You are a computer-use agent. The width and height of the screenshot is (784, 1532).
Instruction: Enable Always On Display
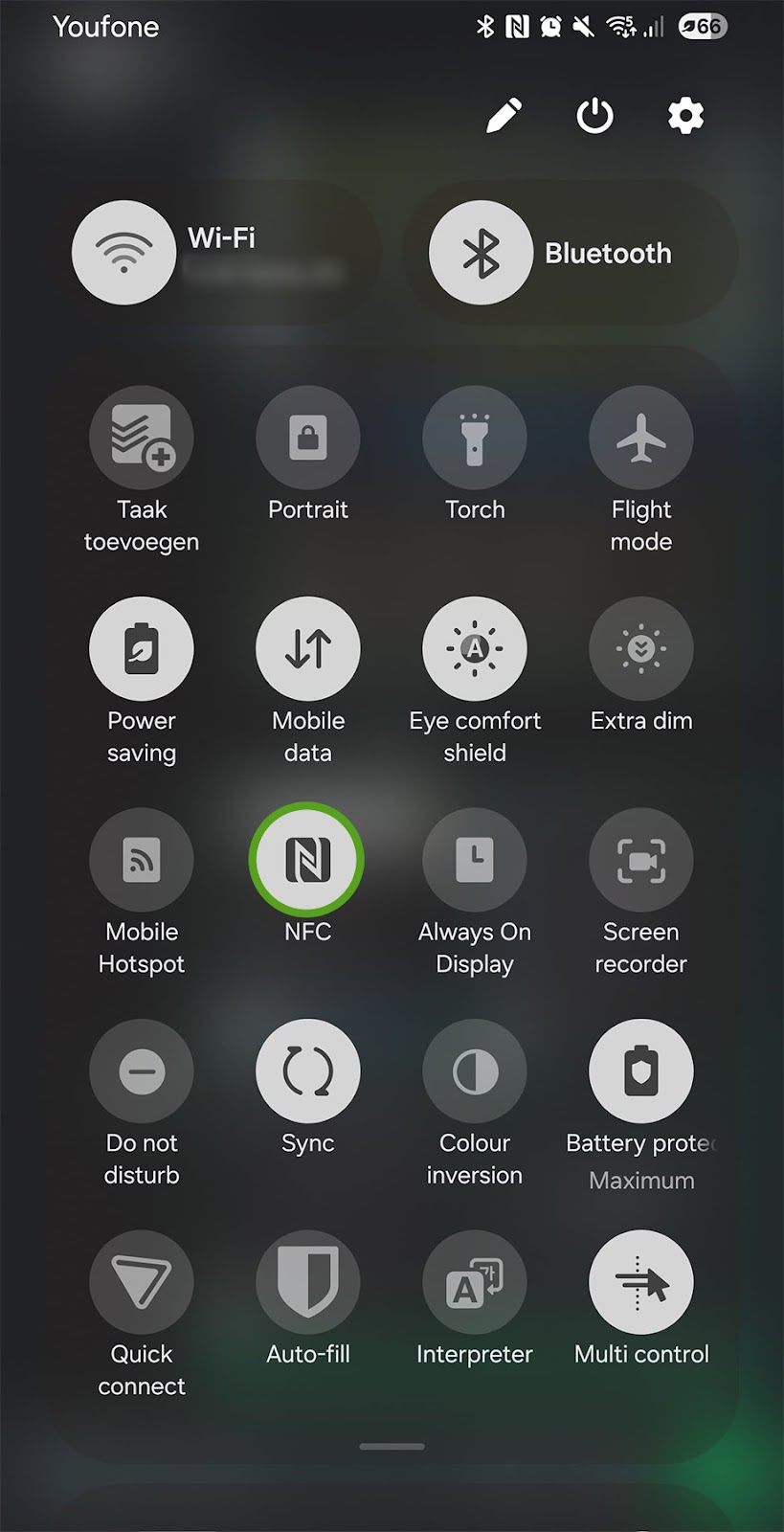pyautogui.click(x=475, y=860)
